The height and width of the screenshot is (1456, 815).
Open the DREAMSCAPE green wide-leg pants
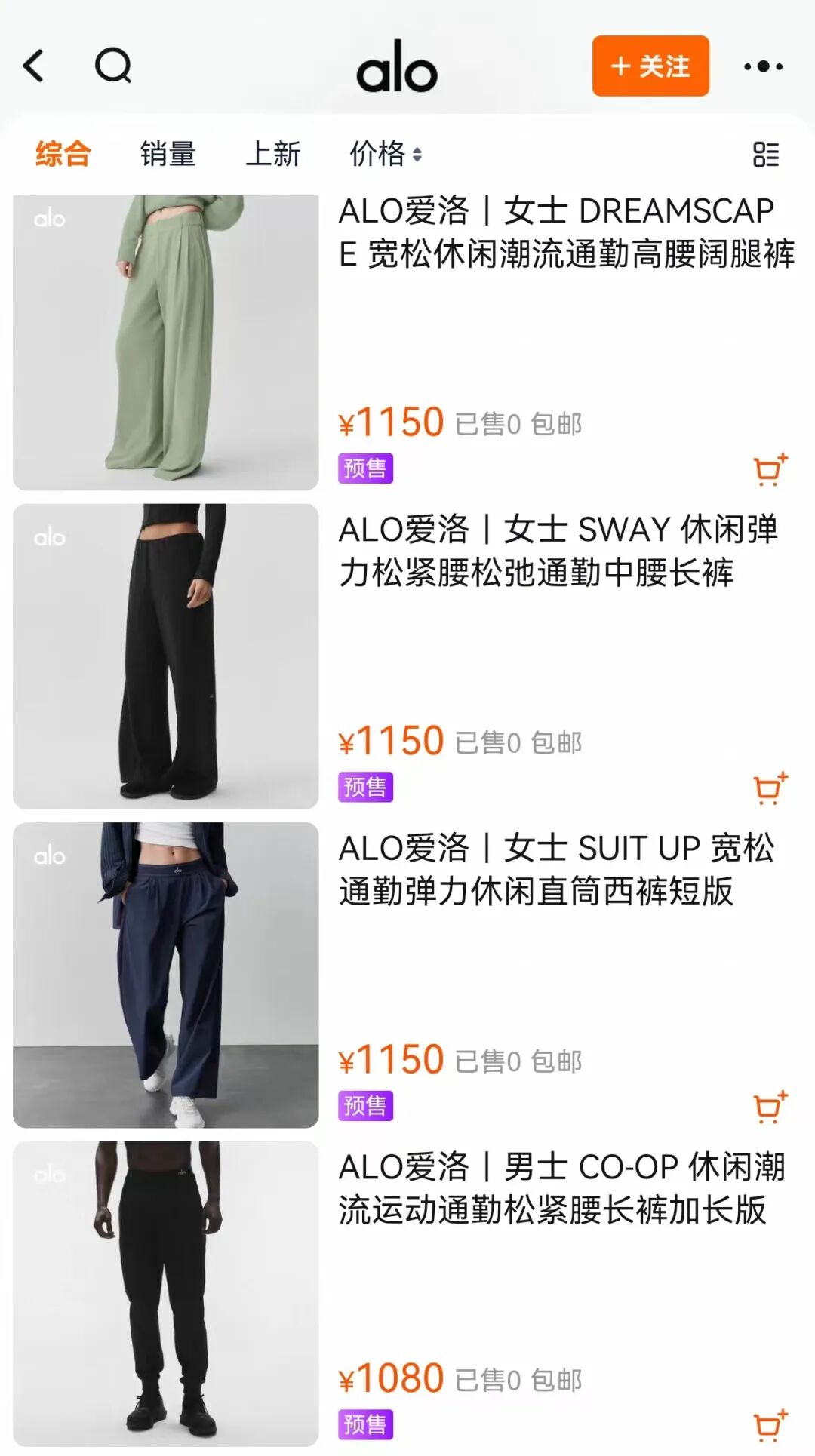click(x=165, y=342)
